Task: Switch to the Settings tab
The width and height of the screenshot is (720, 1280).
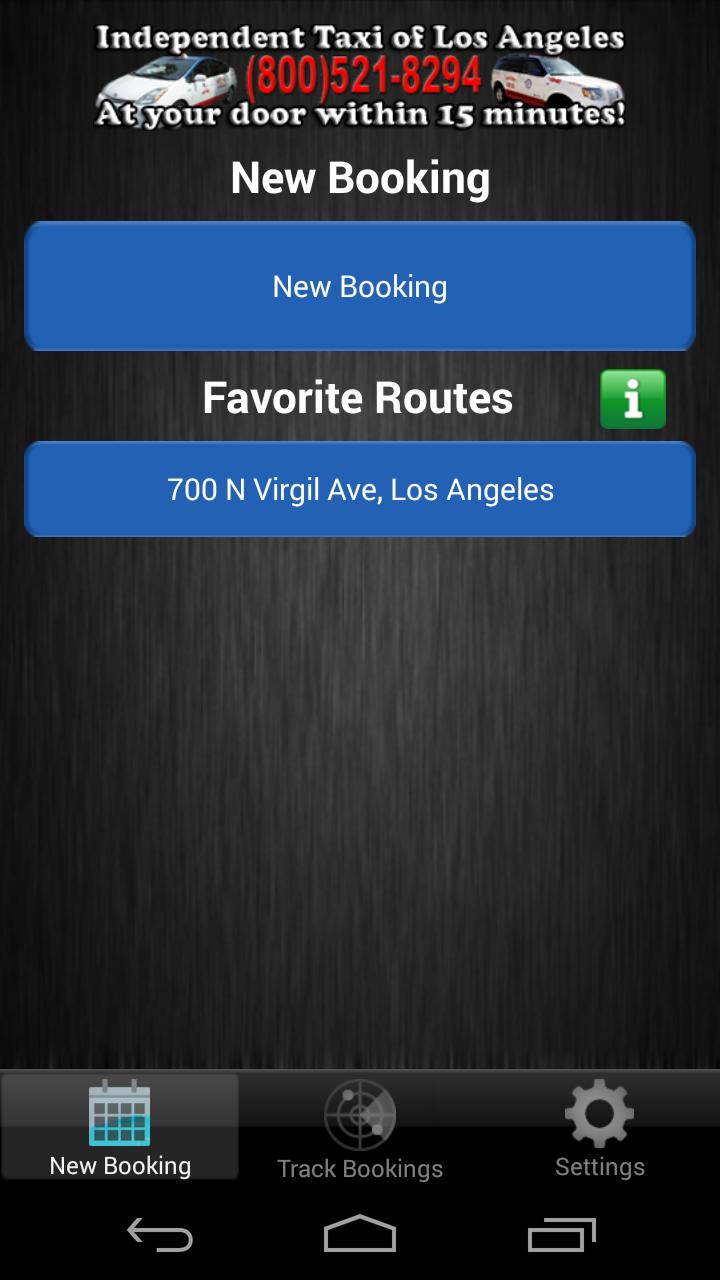Action: pos(598,1127)
